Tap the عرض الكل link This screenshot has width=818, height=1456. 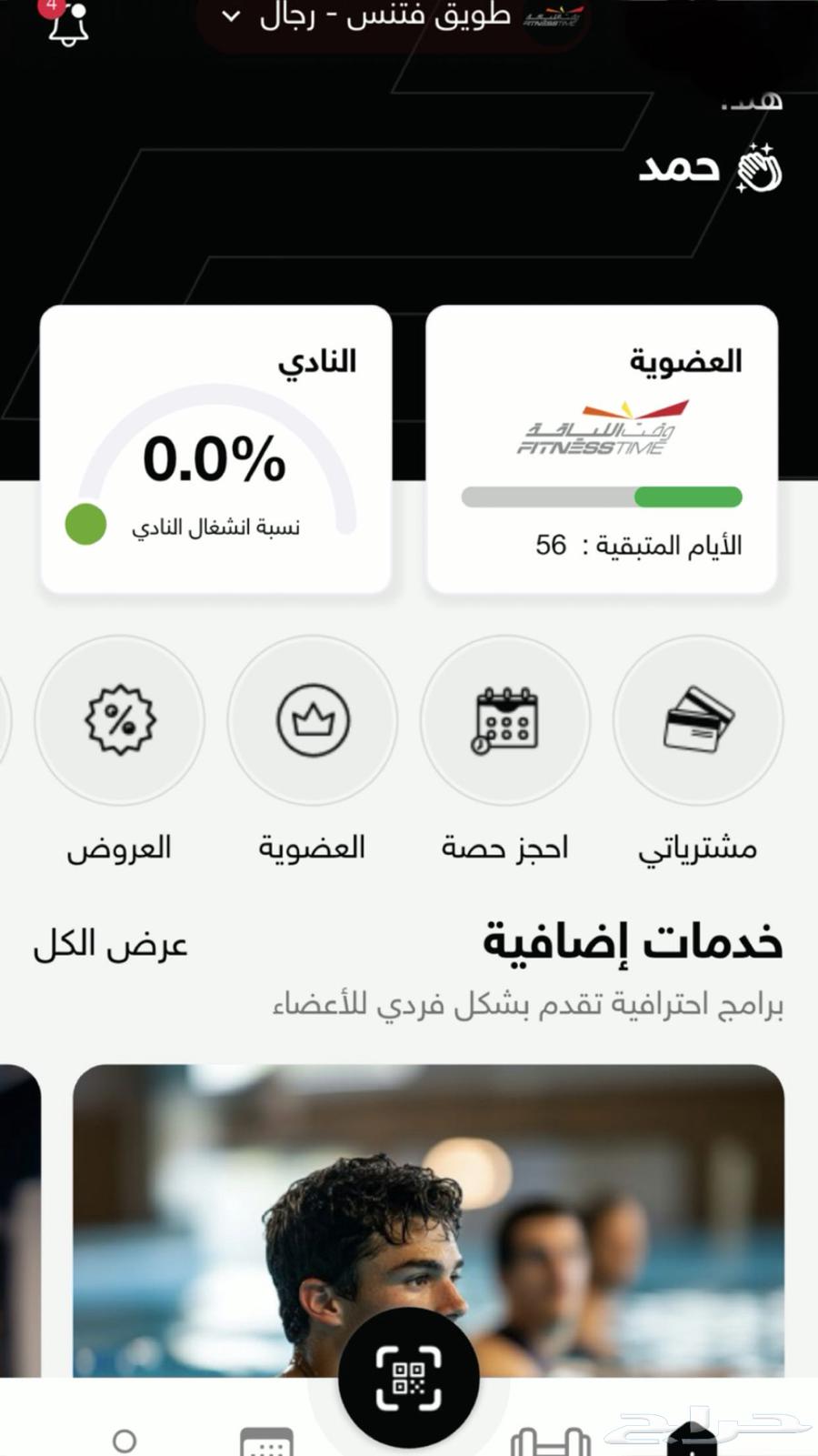click(109, 944)
